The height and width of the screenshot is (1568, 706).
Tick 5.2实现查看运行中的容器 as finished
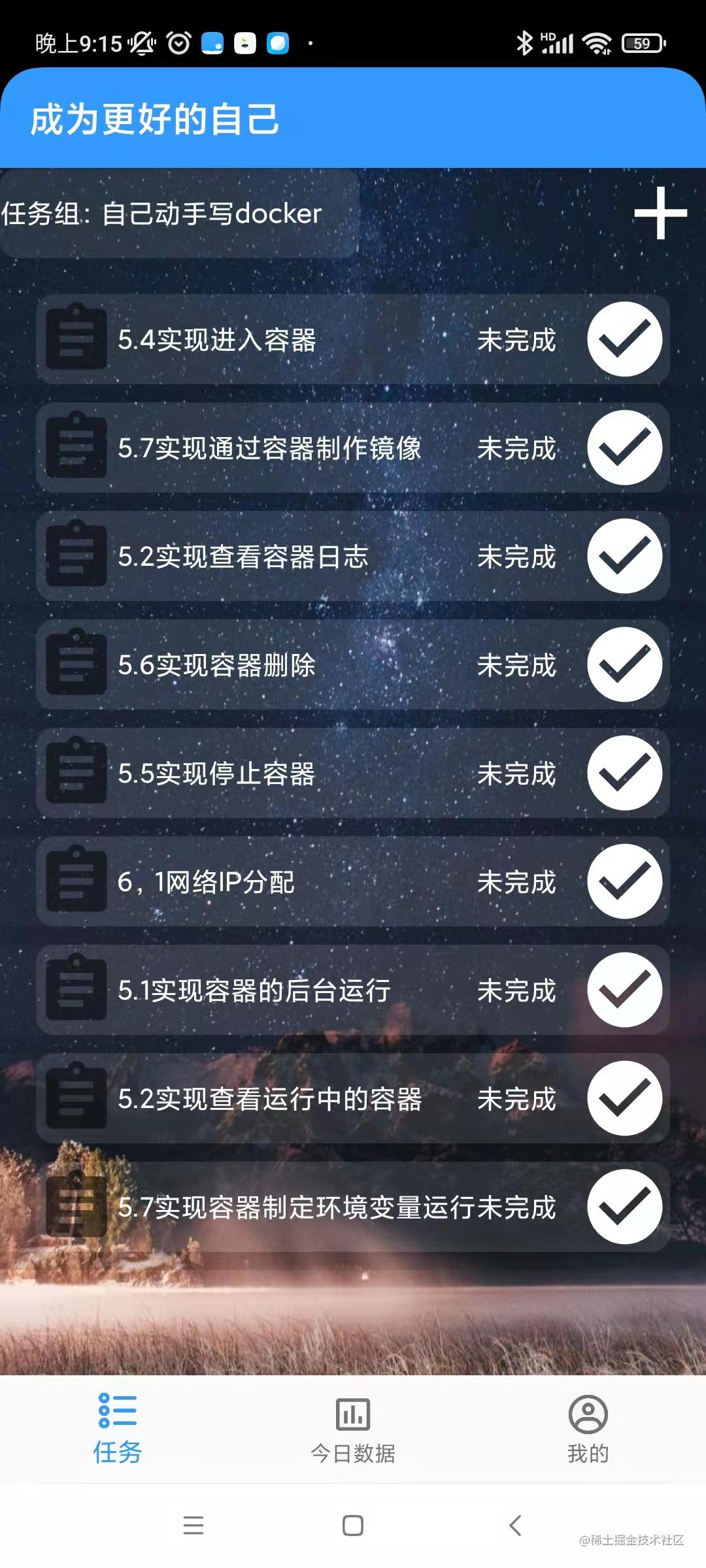click(x=624, y=1098)
